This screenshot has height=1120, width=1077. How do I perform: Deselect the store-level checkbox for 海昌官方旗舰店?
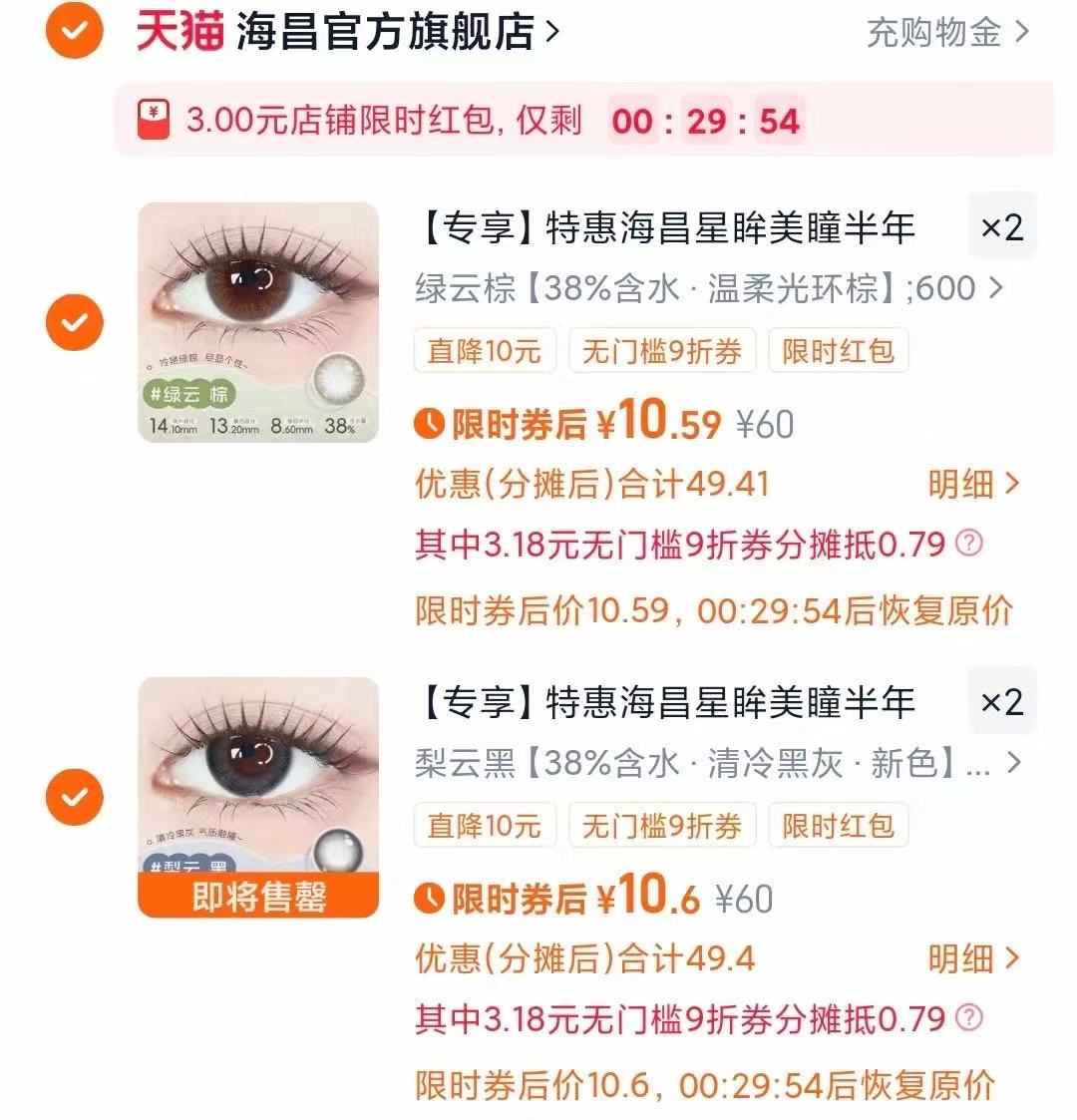pyautogui.click(x=74, y=30)
